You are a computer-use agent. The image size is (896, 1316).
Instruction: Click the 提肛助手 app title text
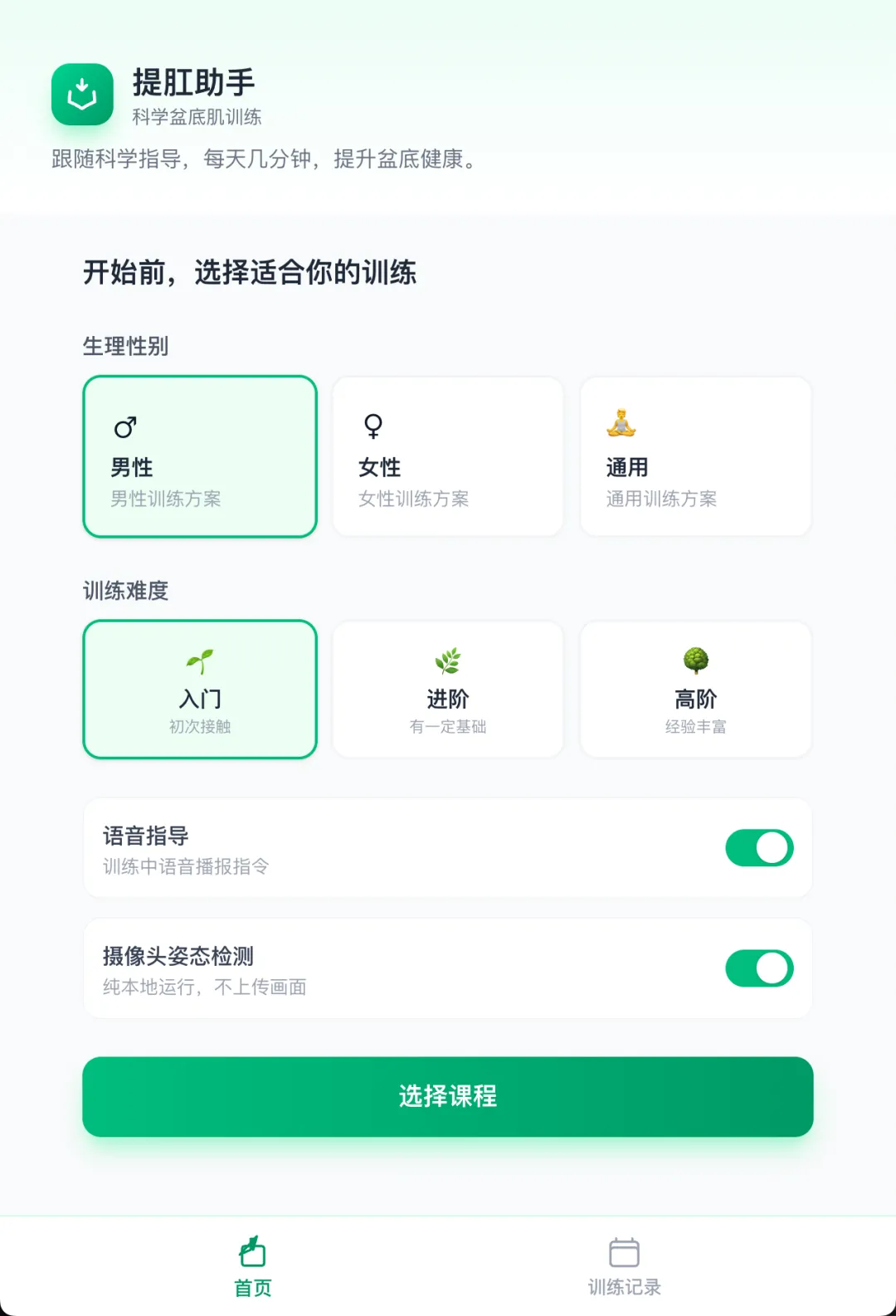pyautogui.click(x=192, y=83)
